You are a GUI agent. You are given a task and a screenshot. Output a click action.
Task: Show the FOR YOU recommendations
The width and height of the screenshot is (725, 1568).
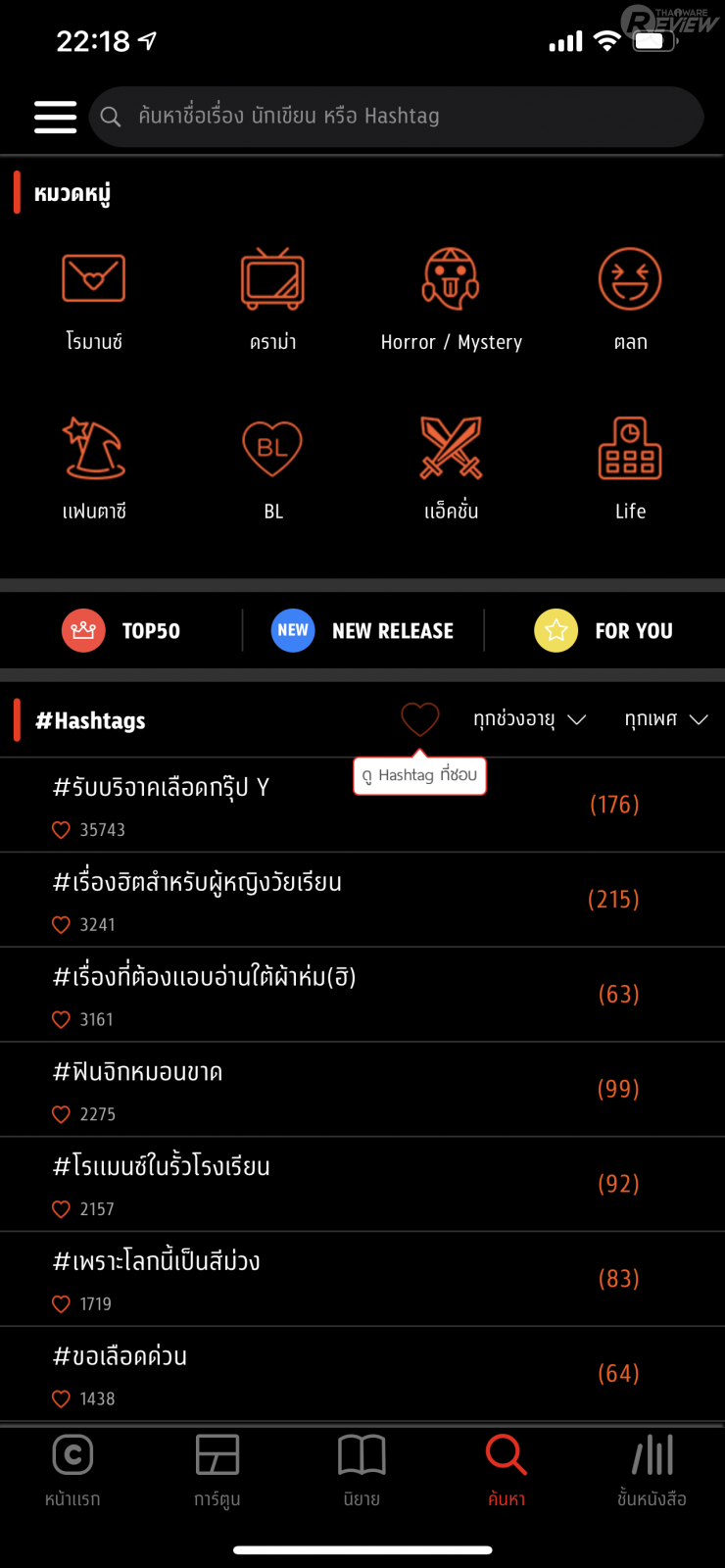click(x=604, y=630)
